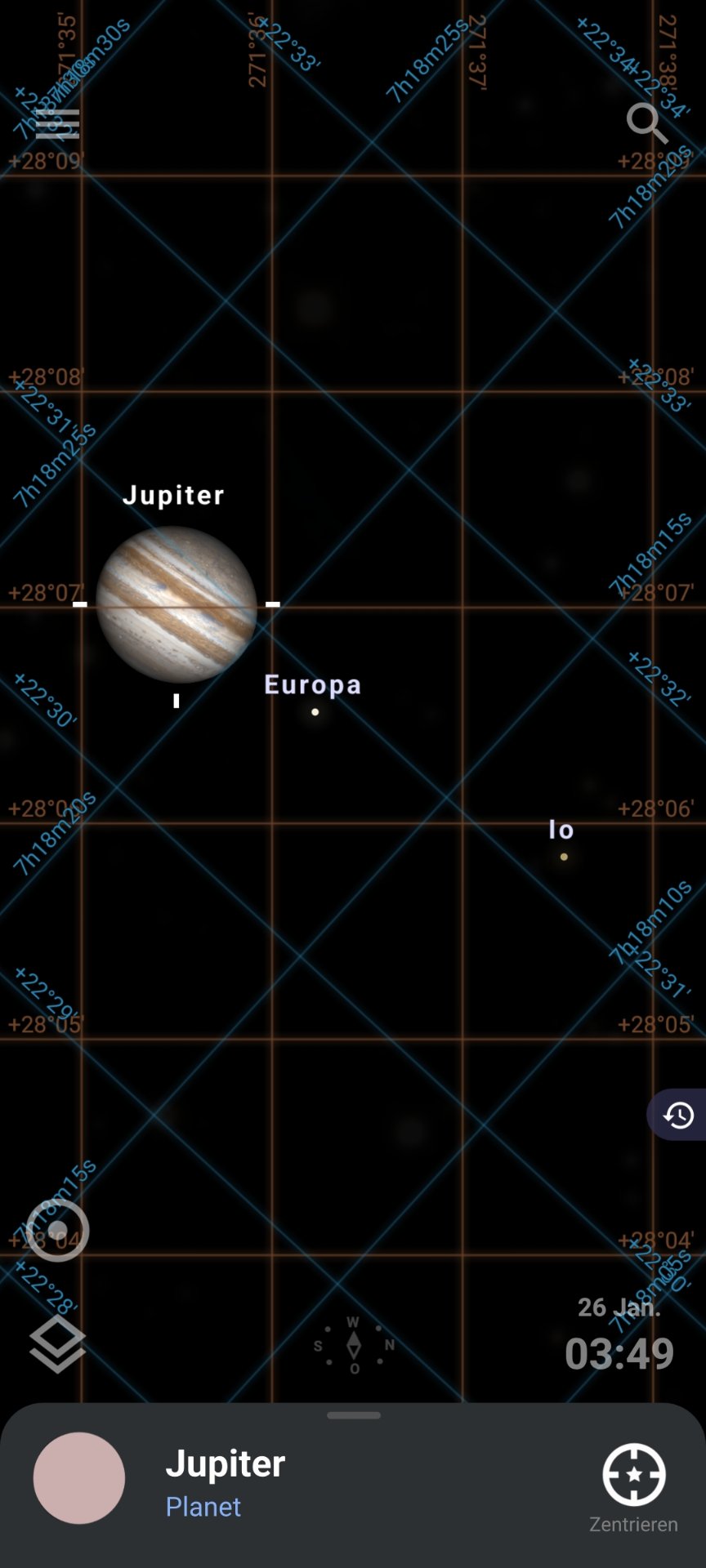The image size is (706, 1568).
Task: Open the time history control
Action: (677, 1115)
